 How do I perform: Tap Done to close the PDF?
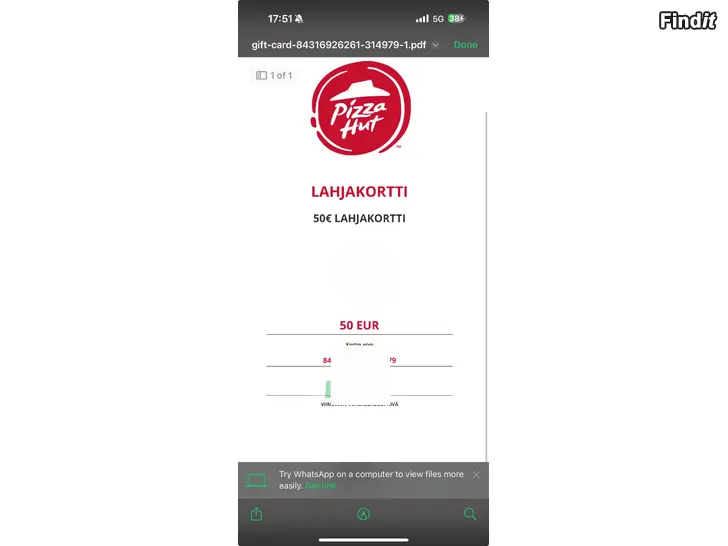(x=465, y=45)
